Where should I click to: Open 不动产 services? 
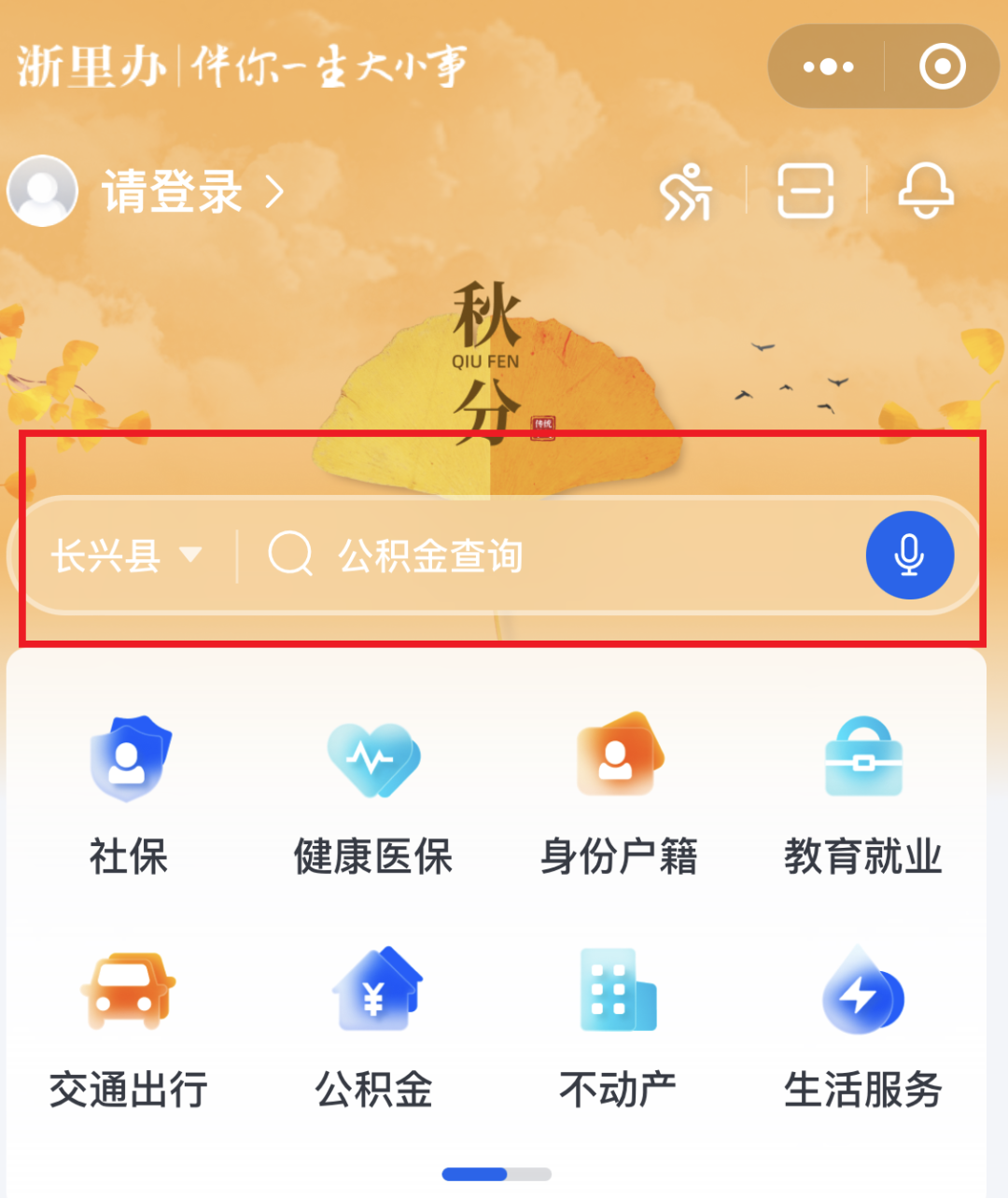point(619,1027)
